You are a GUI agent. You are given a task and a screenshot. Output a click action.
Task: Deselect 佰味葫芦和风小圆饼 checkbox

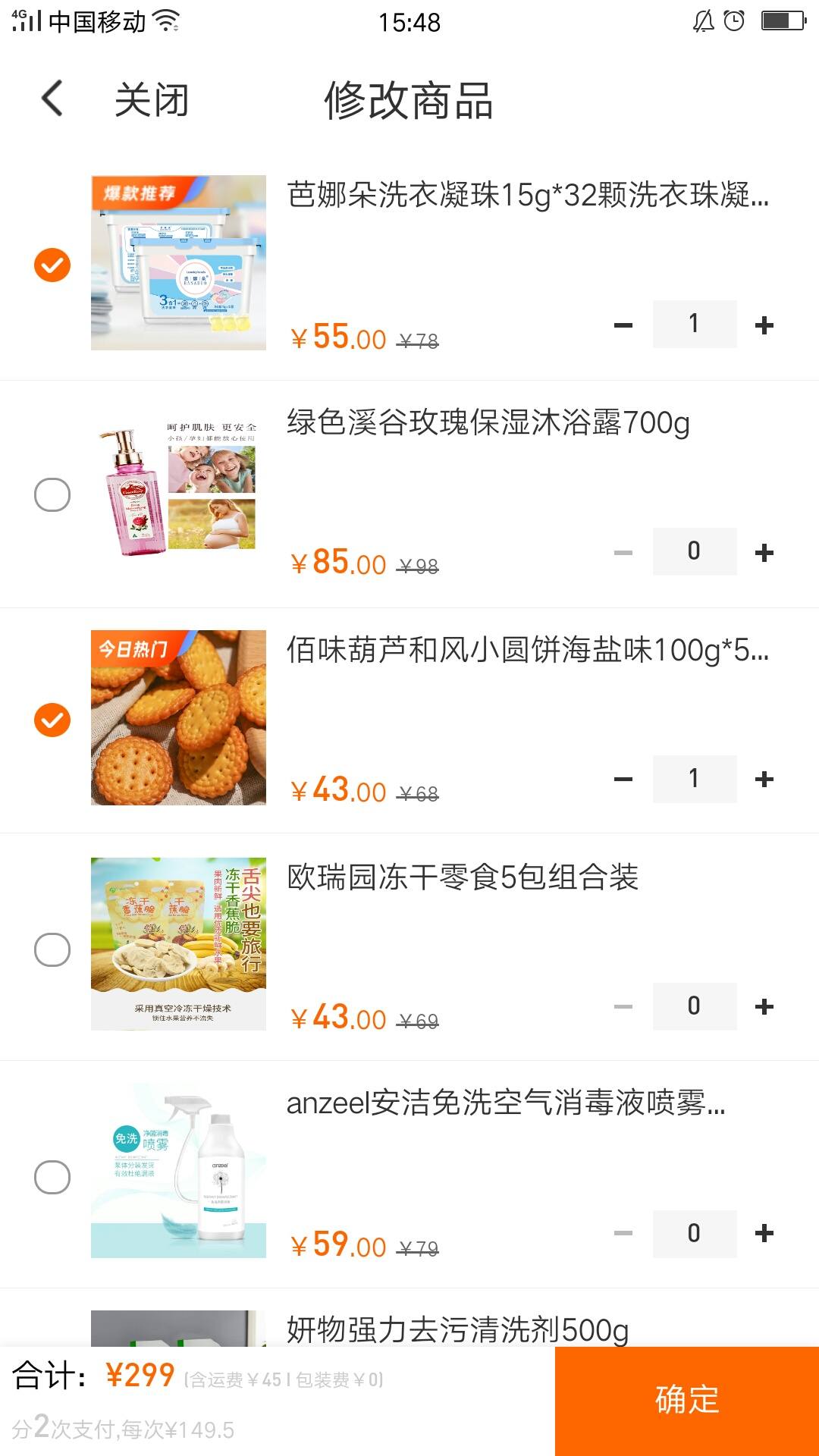(x=52, y=720)
